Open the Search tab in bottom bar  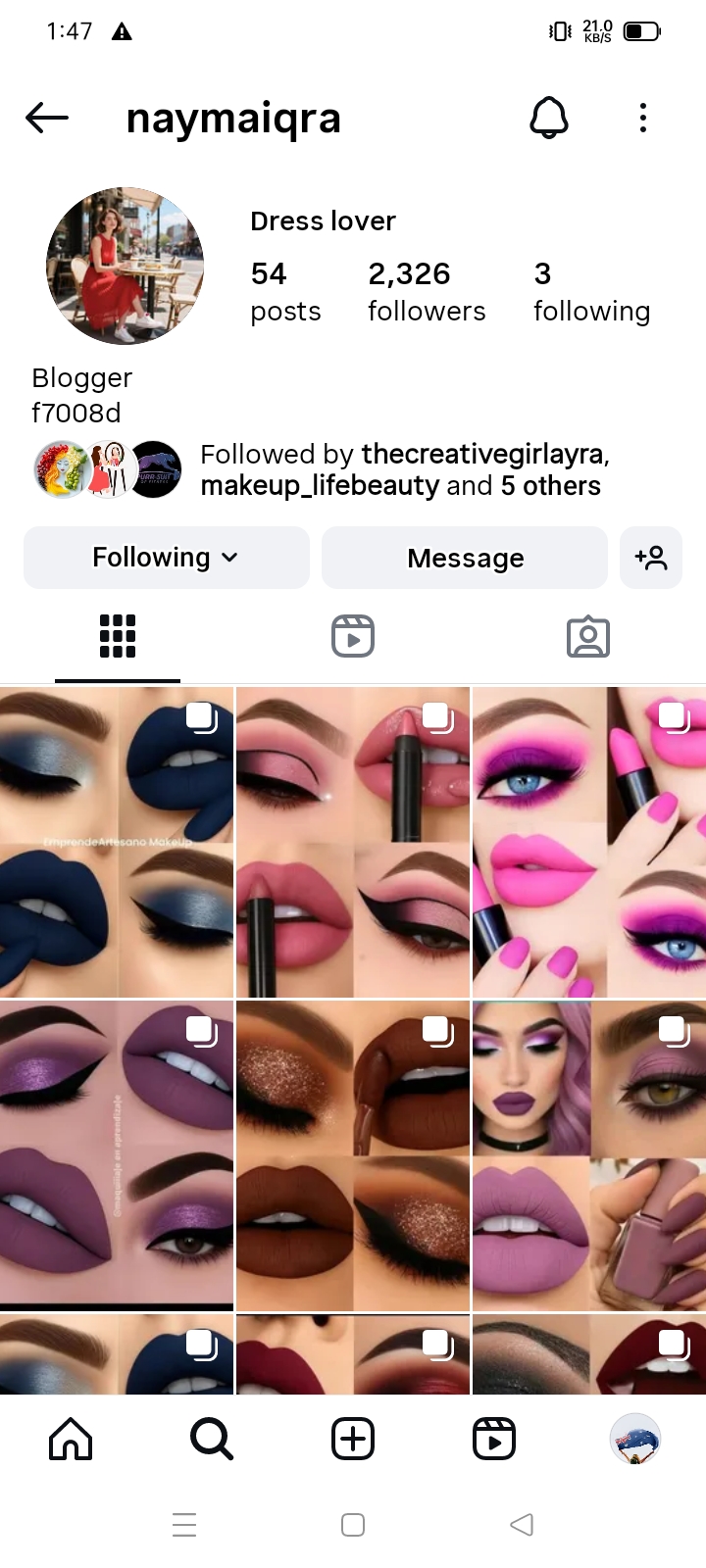click(x=212, y=1439)
